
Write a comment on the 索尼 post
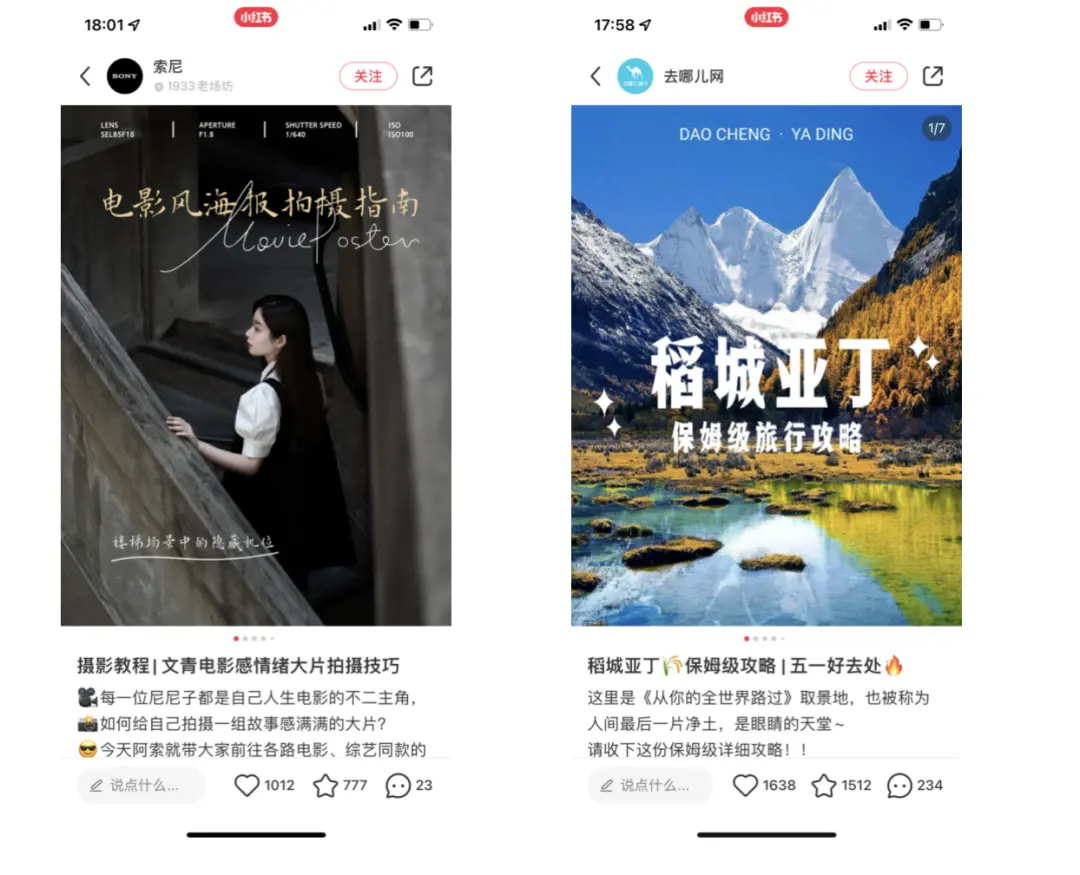tap(141, 786)
